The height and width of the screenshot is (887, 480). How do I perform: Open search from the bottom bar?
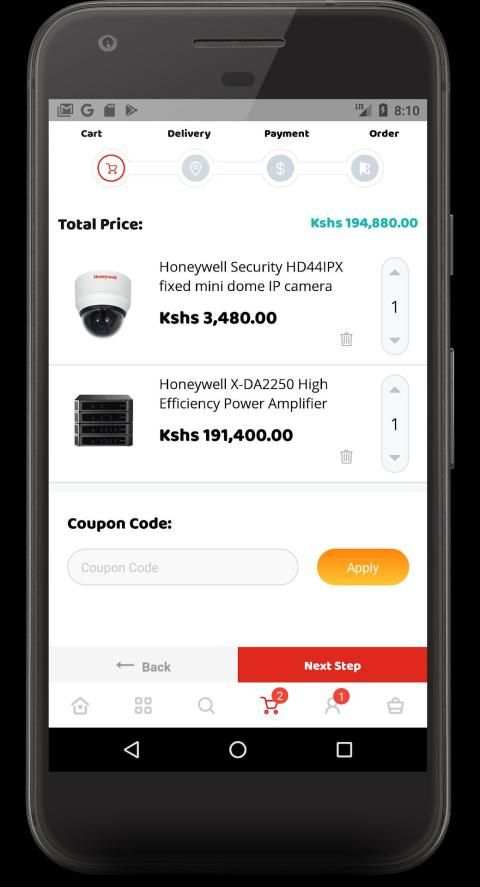[206, 705]
